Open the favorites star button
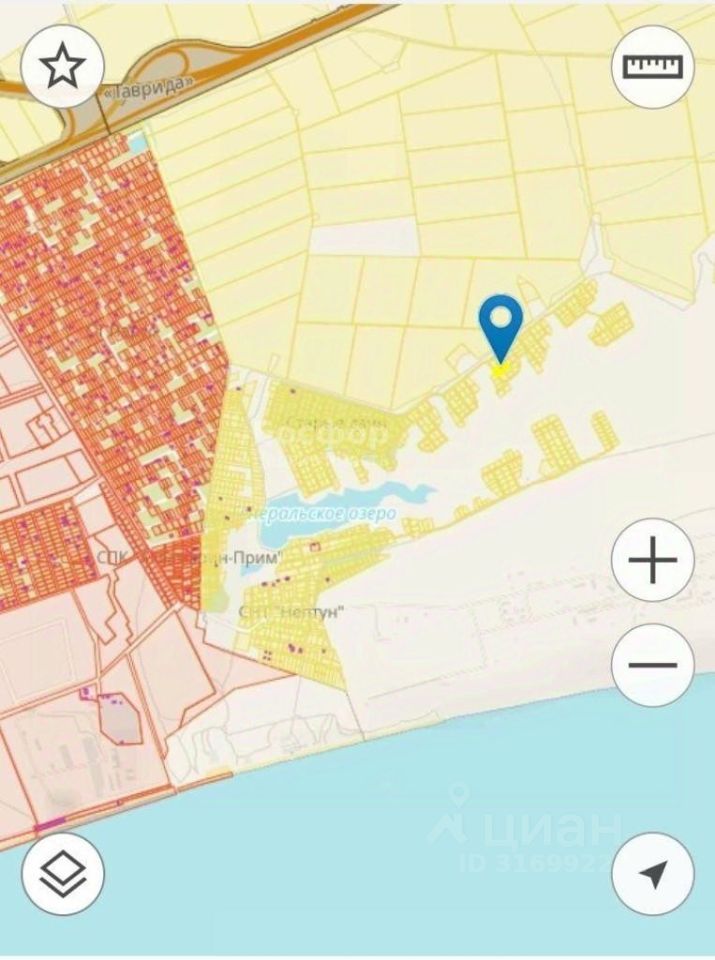Viewport: 715px width, 960px height. [63, 66]
